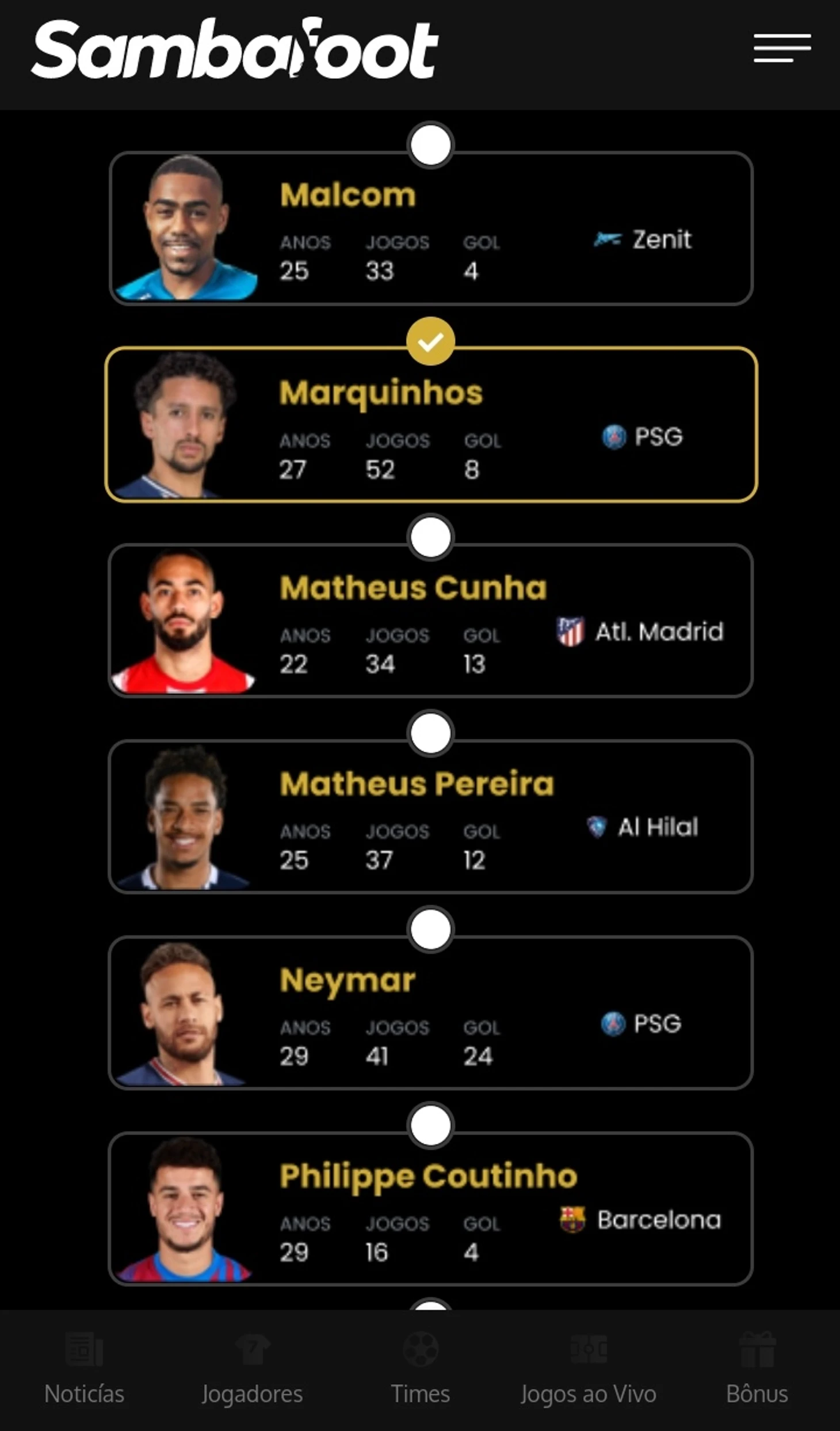The width and height of the screenshot is (840, 1431).
Task: Select the radio button for Neymar
Action: click(x=430, y=929)
